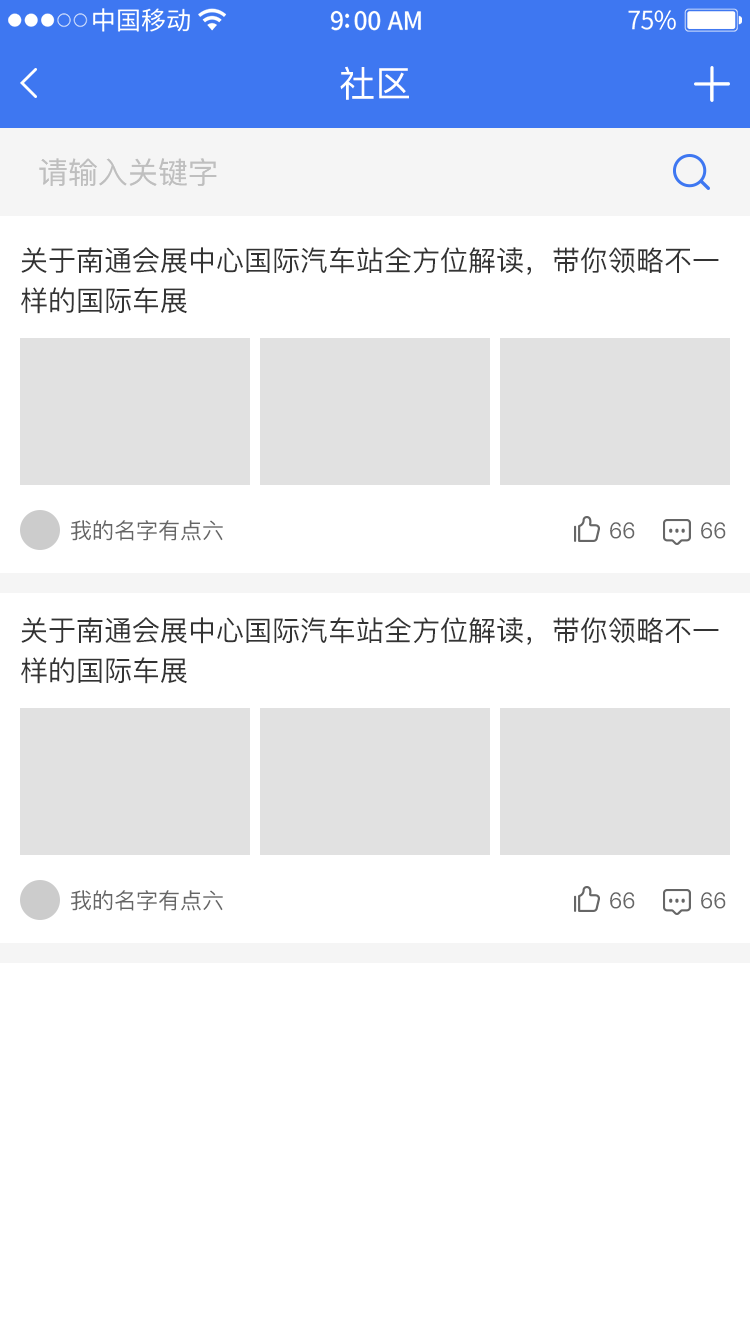
Task: Focus the 请输入关键字 search field
Action: click(x=340, y=172)
